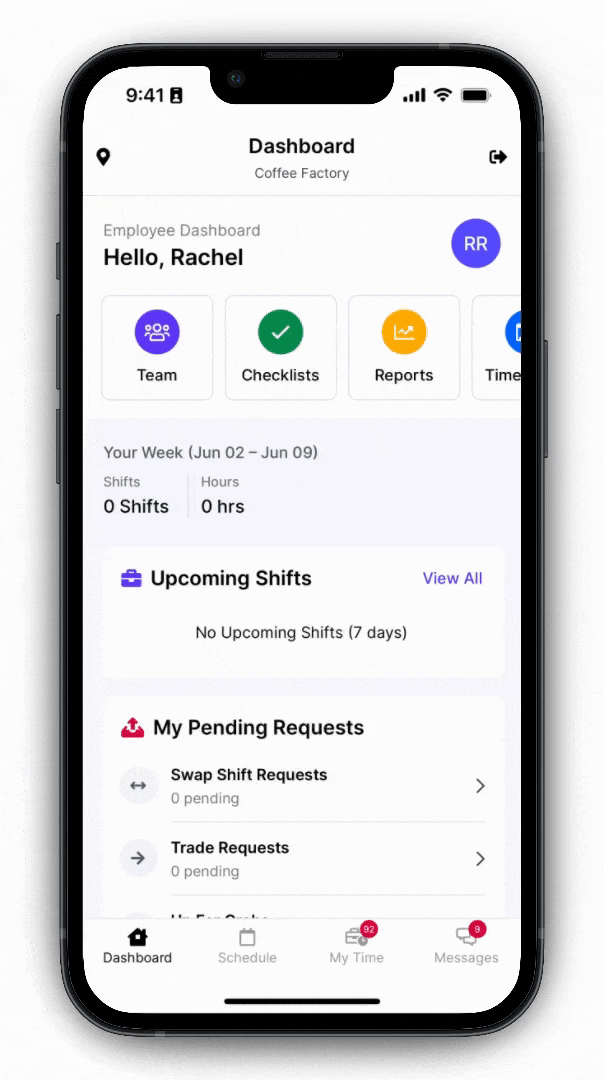This screenshot has width=604, height=1080.
Task: Open the RR profile avatar
Action: tap(476, 243)
